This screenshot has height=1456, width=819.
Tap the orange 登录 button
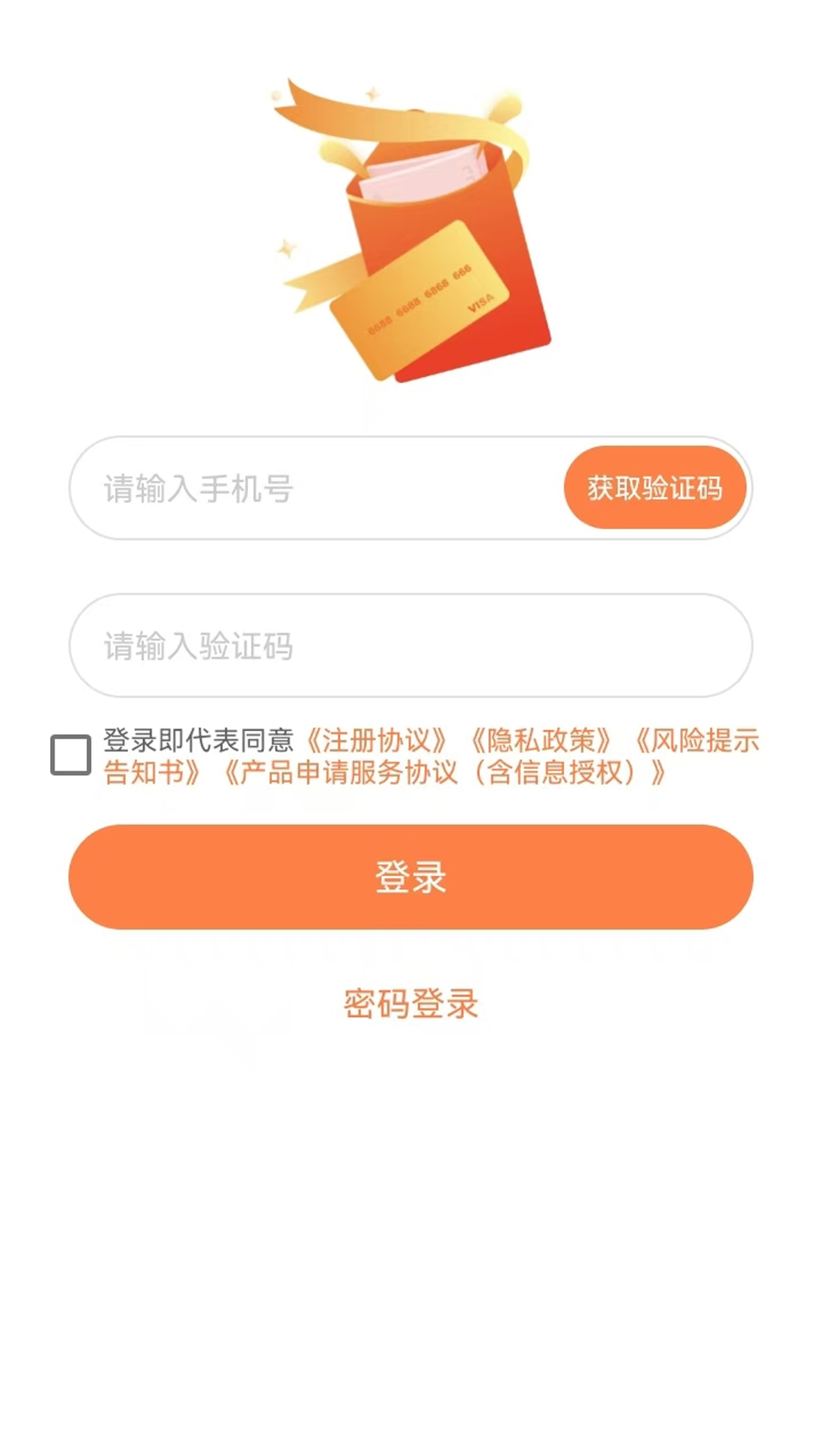click(410, 877)
